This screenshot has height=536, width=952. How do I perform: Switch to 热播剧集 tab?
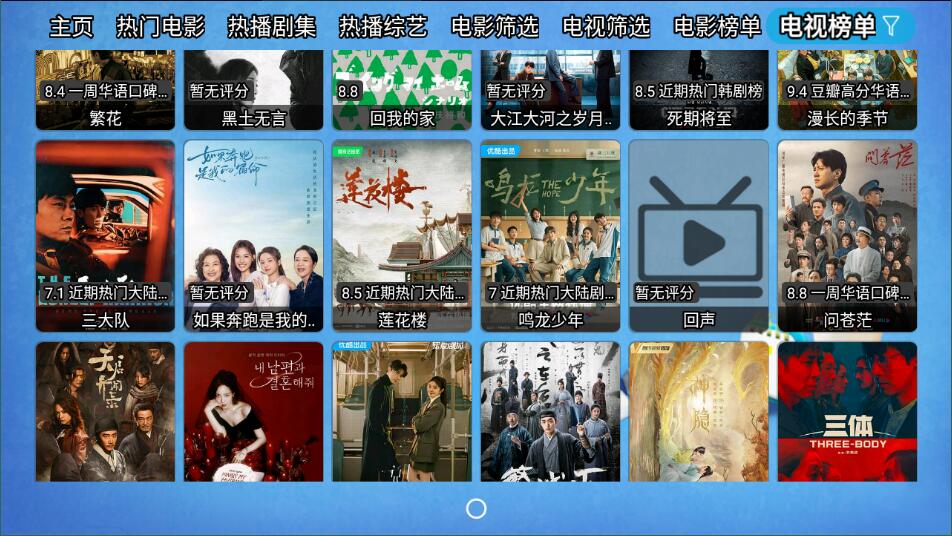pyautogui.click(x=271, y=26)
